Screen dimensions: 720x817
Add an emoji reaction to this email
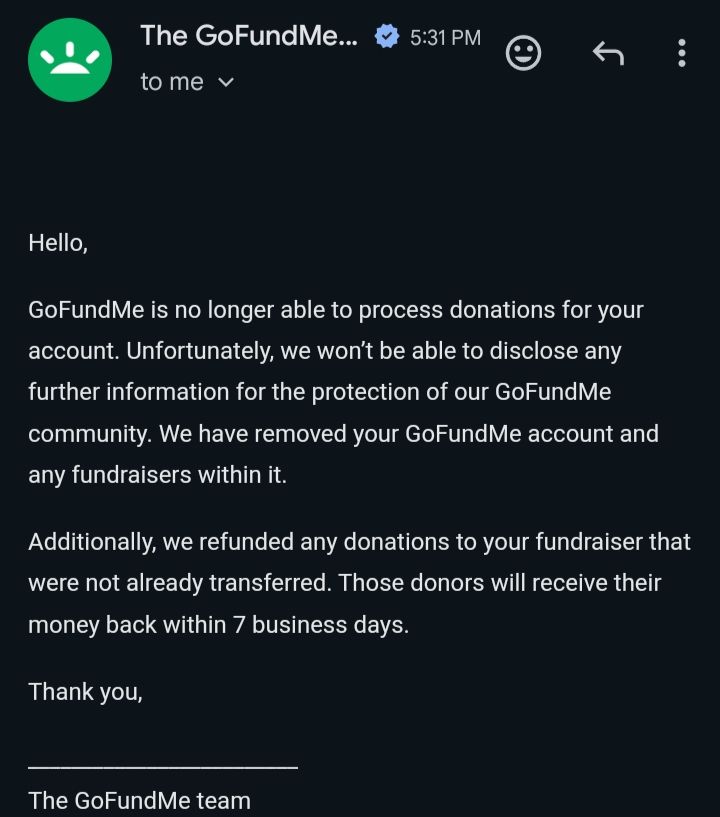pos(523,53)
